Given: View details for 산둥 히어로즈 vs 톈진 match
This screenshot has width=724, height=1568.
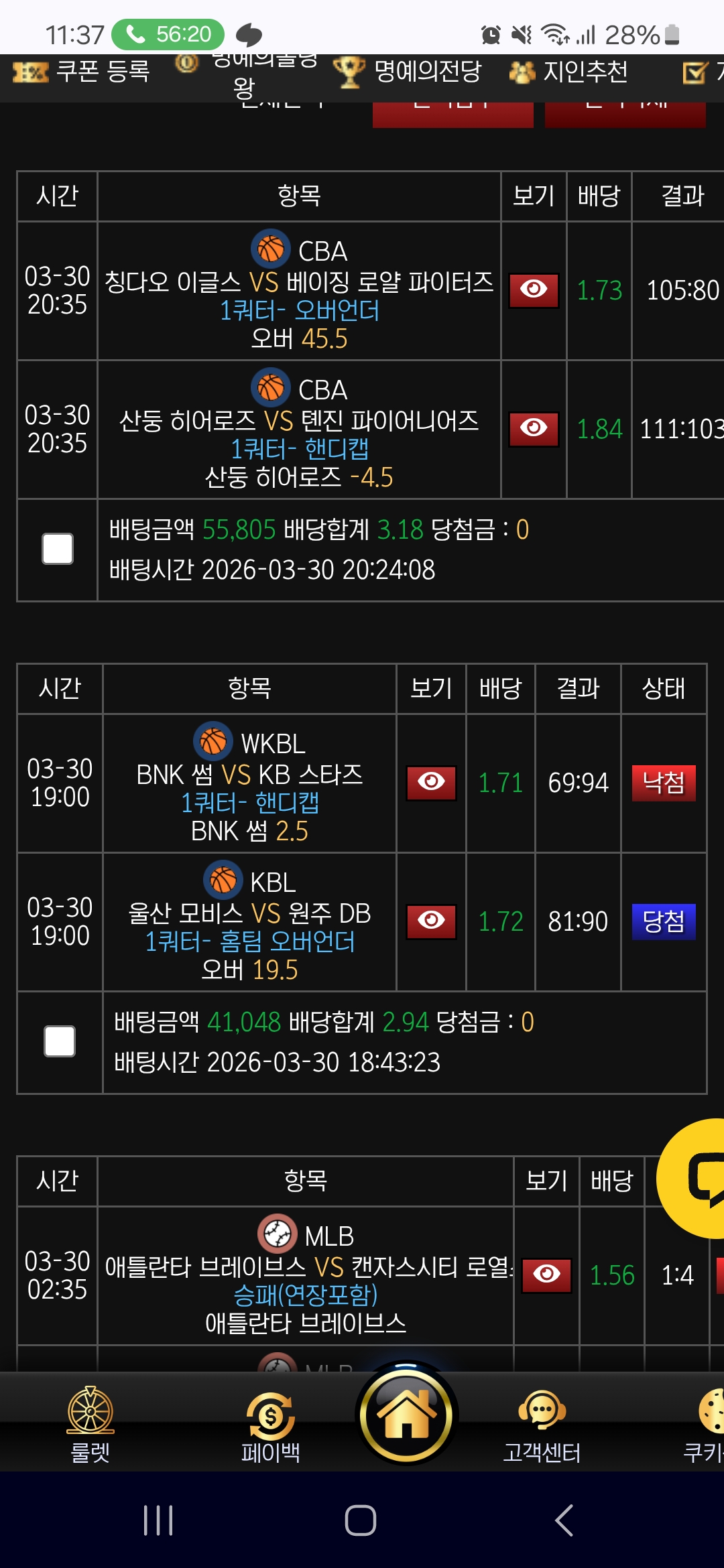Looking at the screenshot, I should pyautogui.click(x=534, y=429).
